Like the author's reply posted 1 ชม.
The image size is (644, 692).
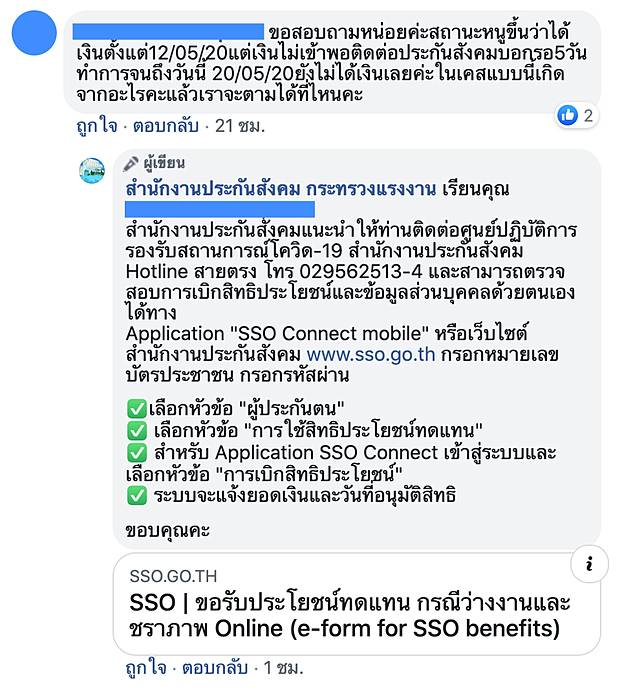pyautogui.click(x=145, y=667)
